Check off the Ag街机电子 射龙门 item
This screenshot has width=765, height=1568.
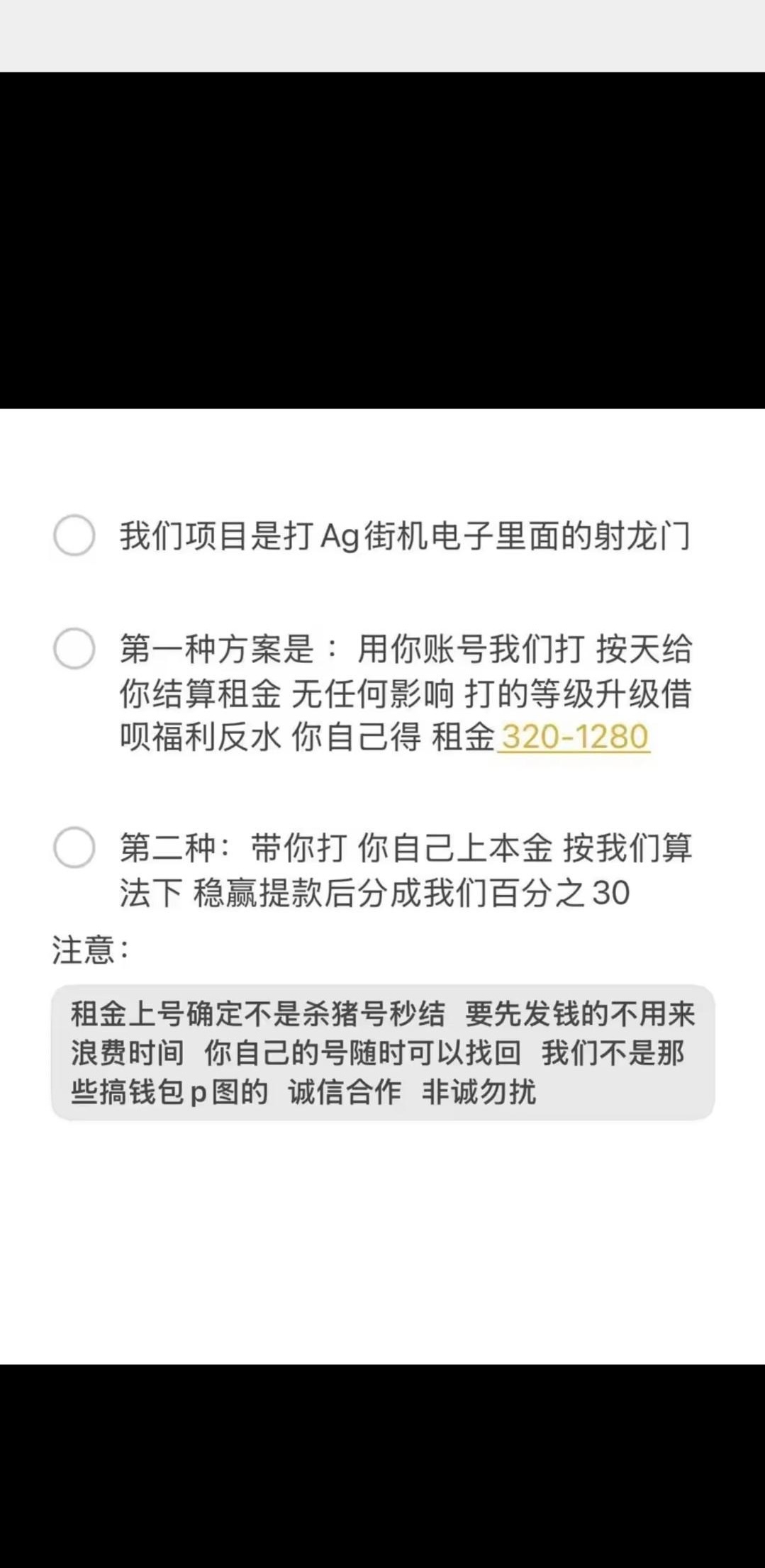coord(74,535)
